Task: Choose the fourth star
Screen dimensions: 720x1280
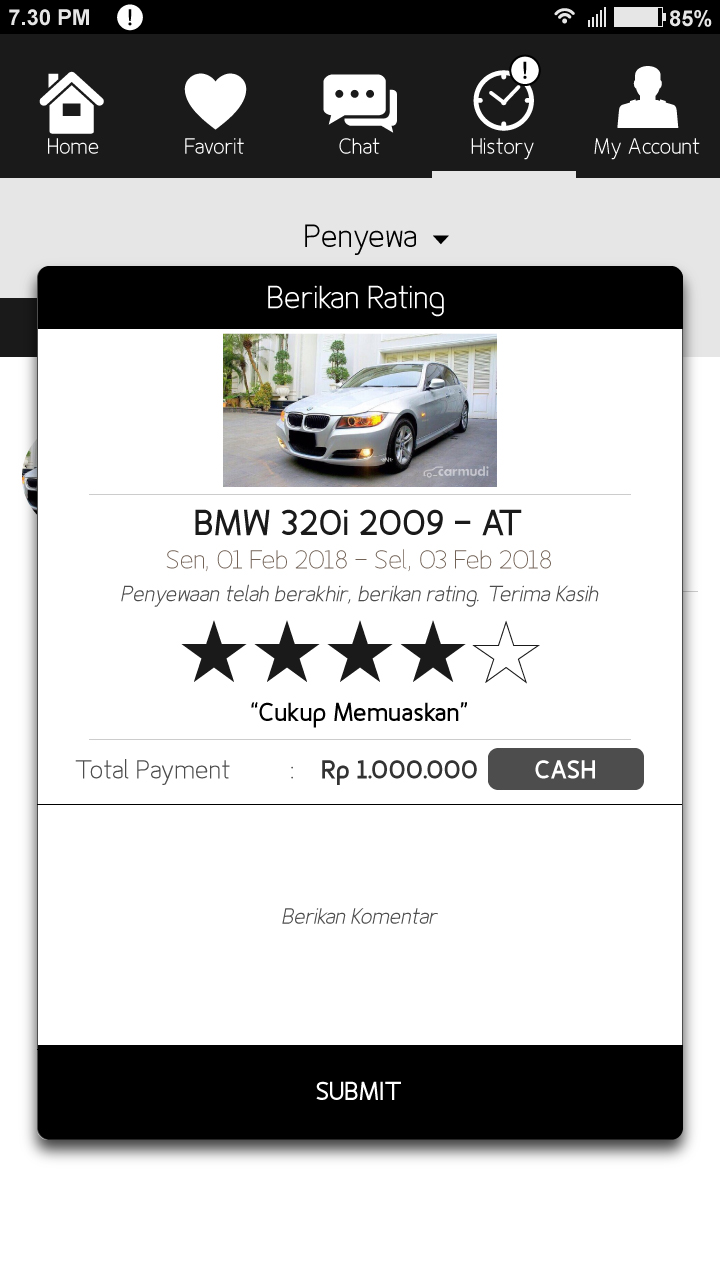Action: pos(433,652)
